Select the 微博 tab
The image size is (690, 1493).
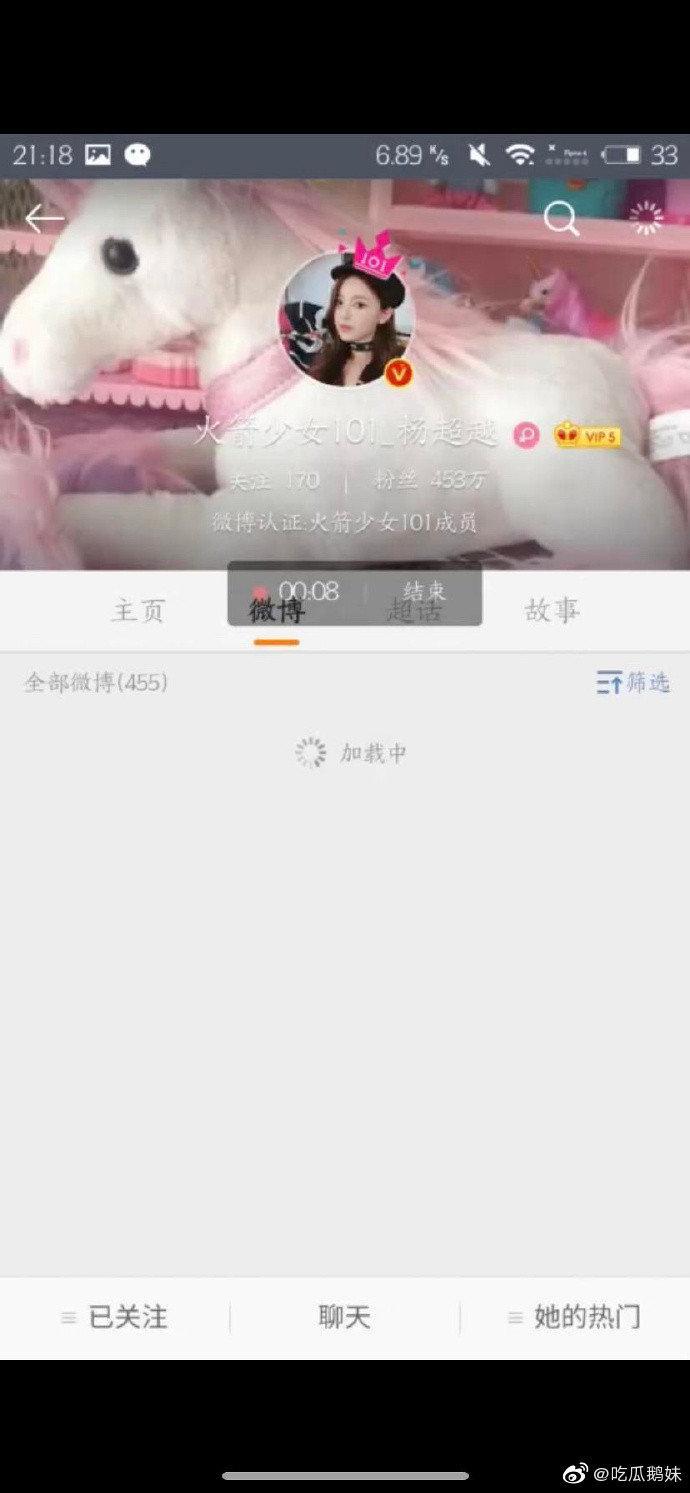point(276,612)
